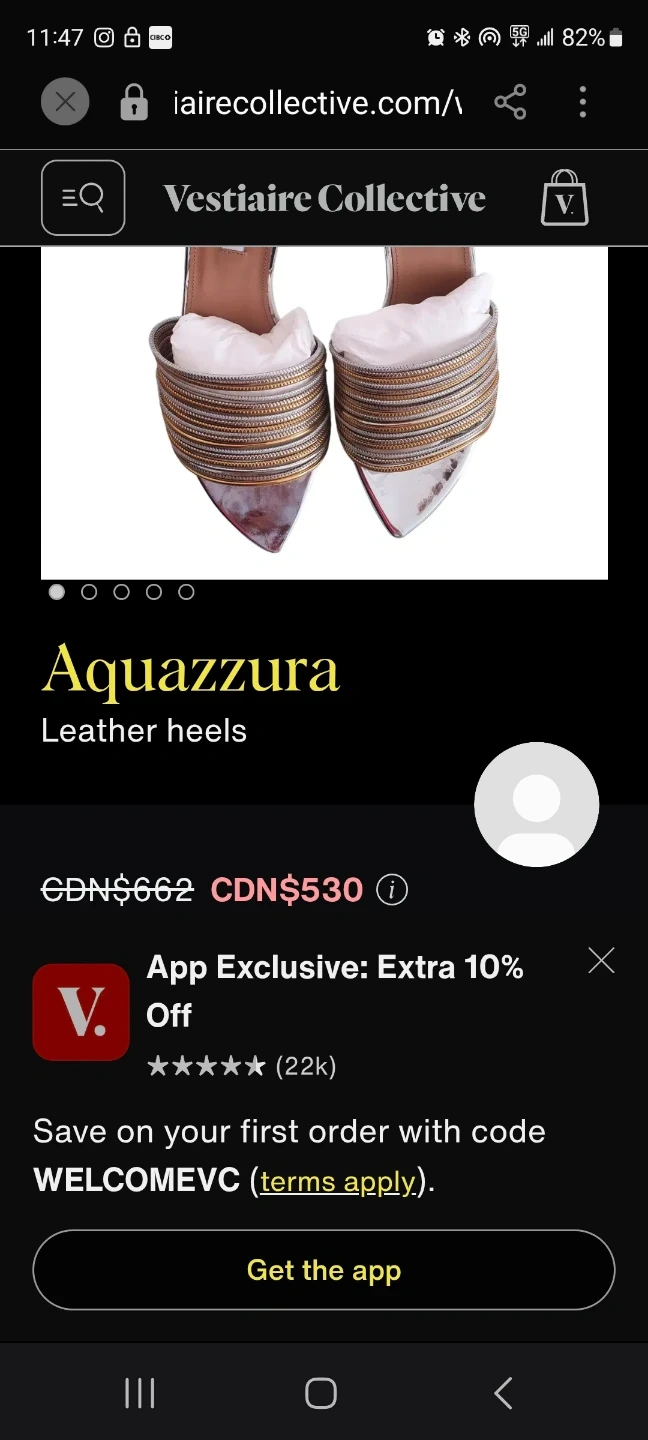
Task: Open the shopping bag
Action: 565,198
